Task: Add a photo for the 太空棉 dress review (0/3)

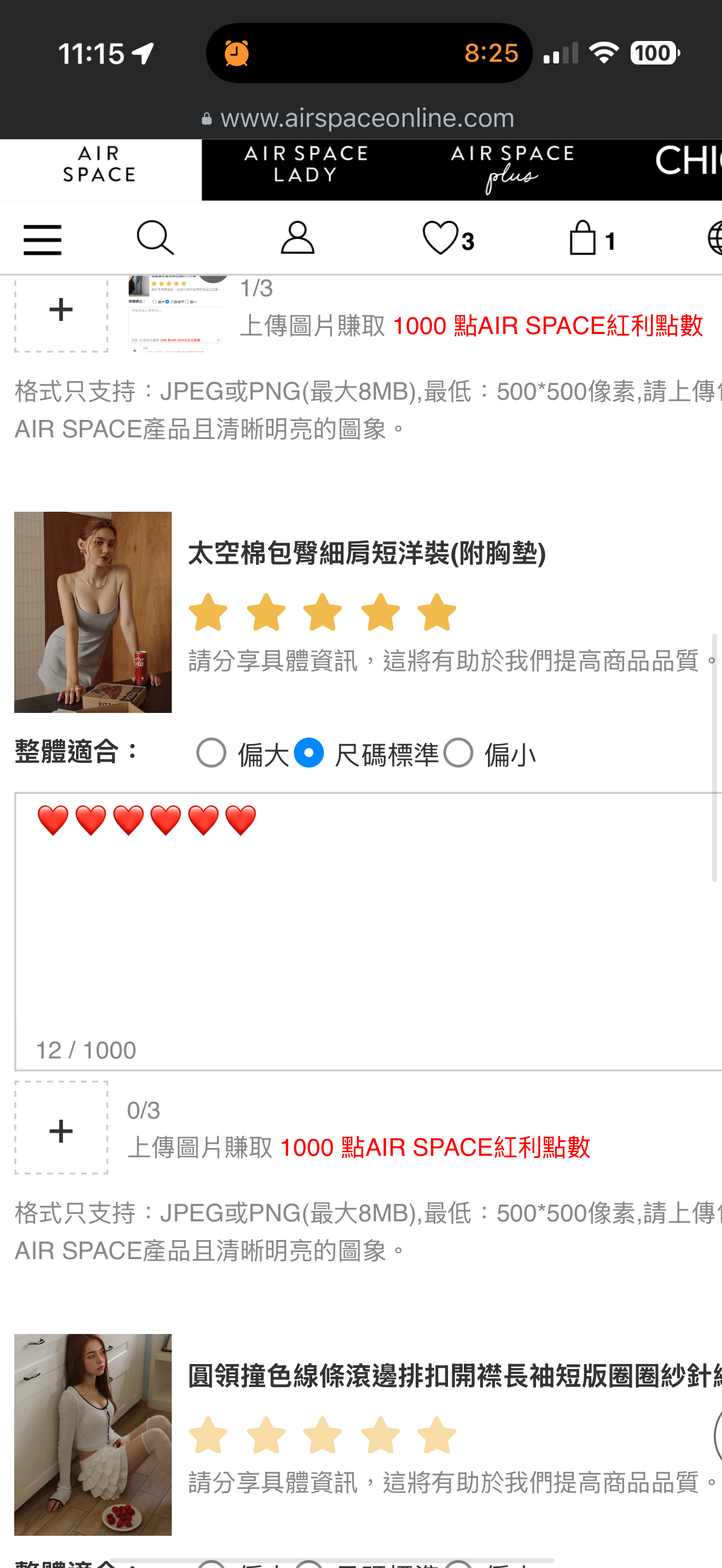Action: [61, 1130]
